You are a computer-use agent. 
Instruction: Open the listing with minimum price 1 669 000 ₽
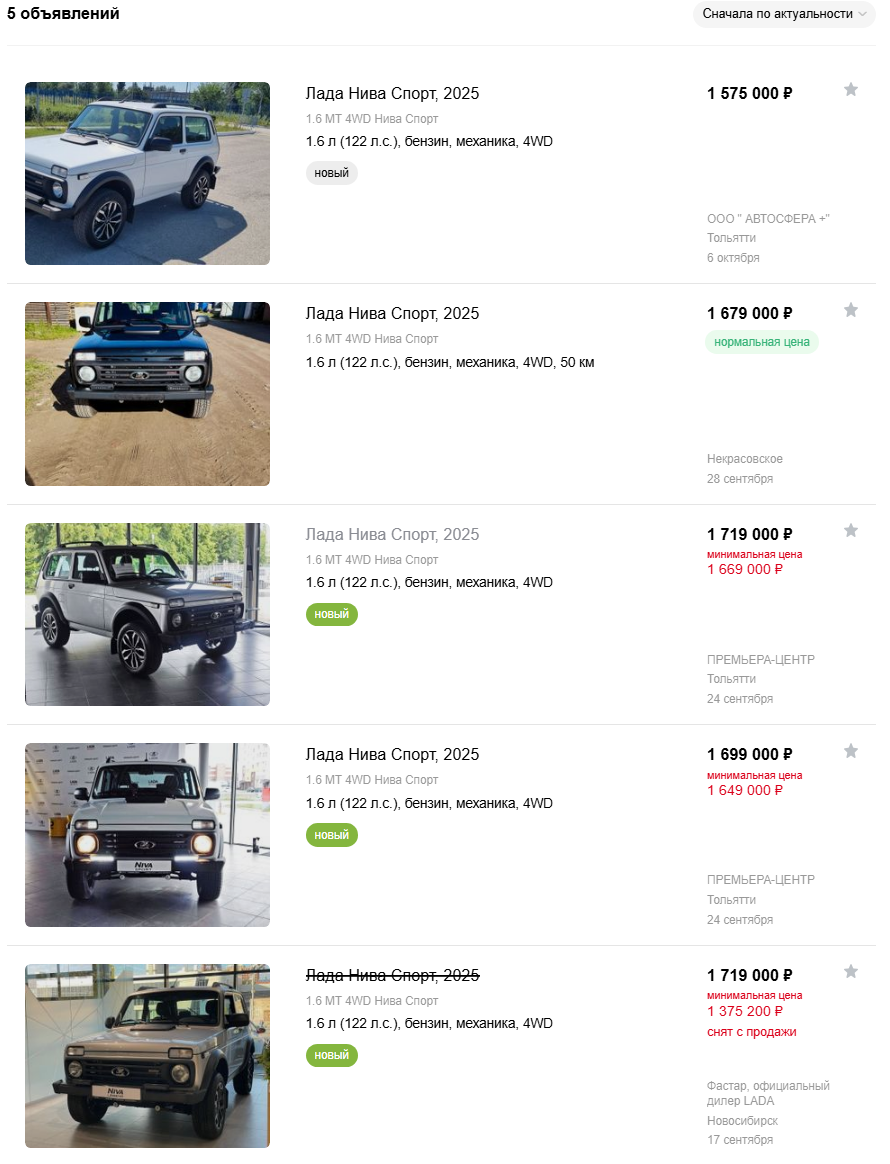[x=392, y=535]
